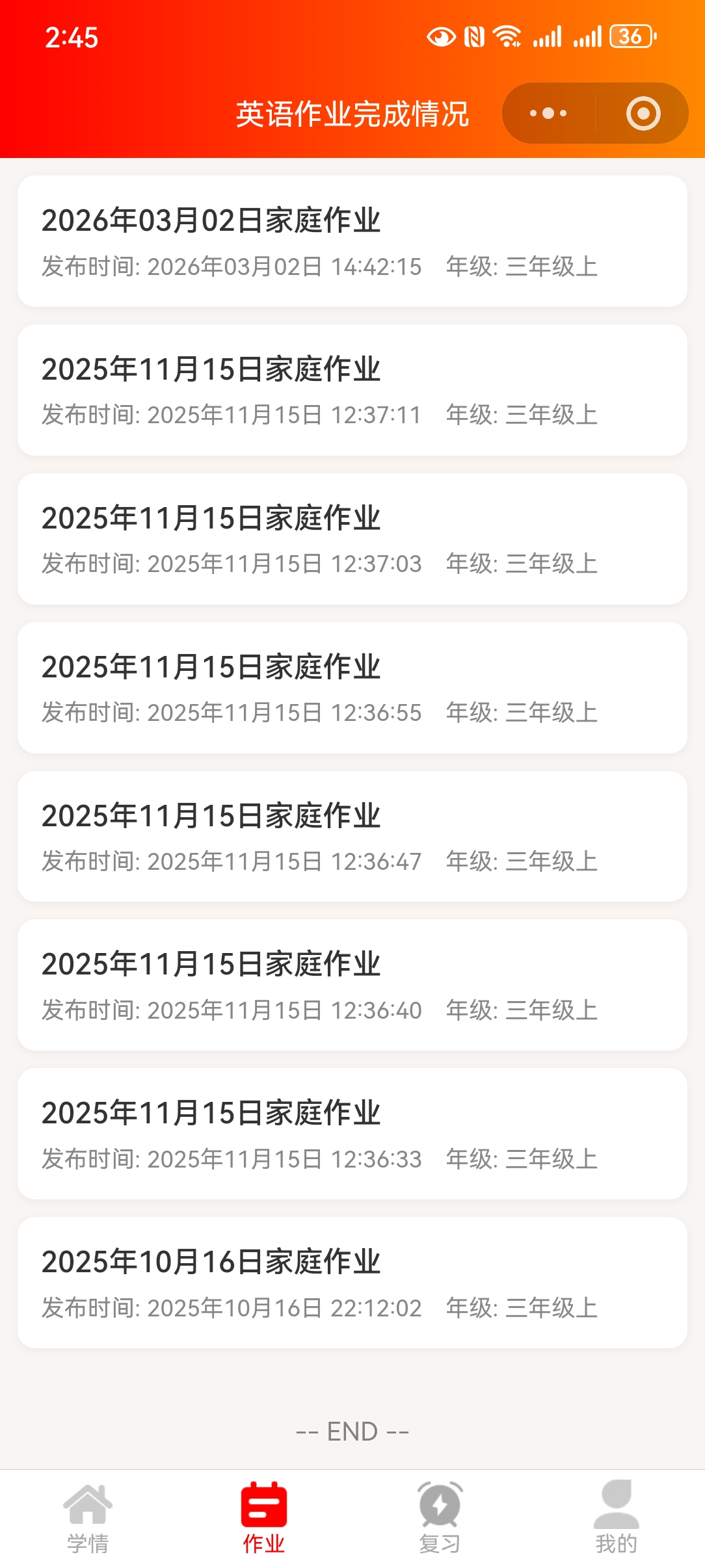Tap the -- END -- list marker
Viewport: 705px width, 1568px height.
[x=352, y=1430]
